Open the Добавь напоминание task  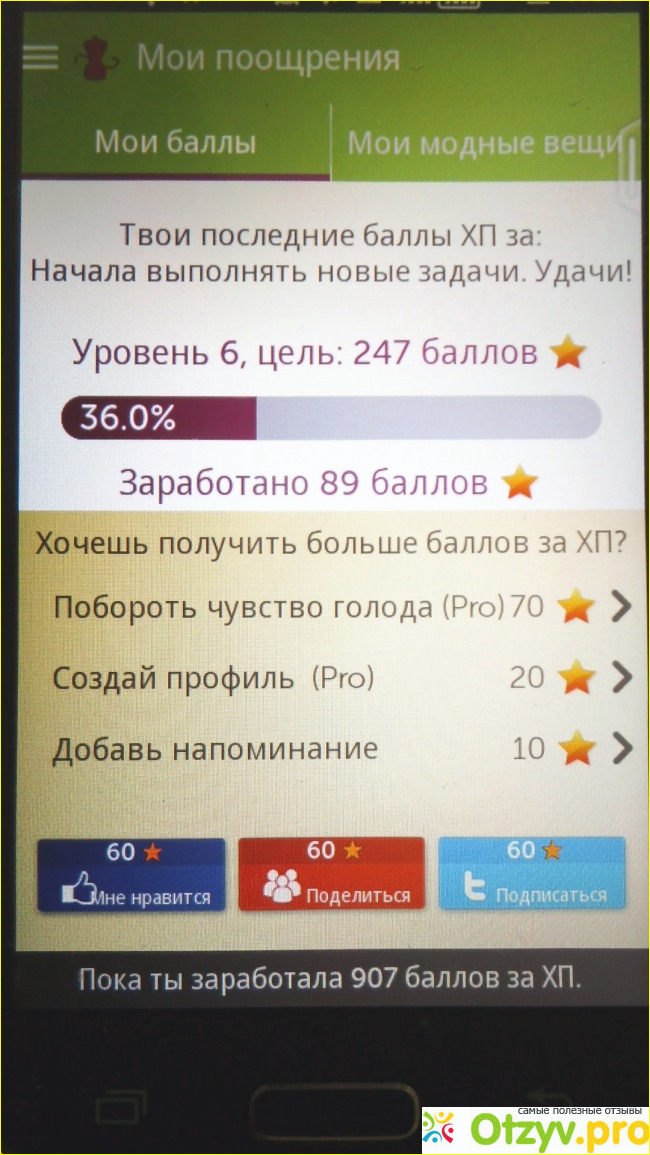coord(342,749)
